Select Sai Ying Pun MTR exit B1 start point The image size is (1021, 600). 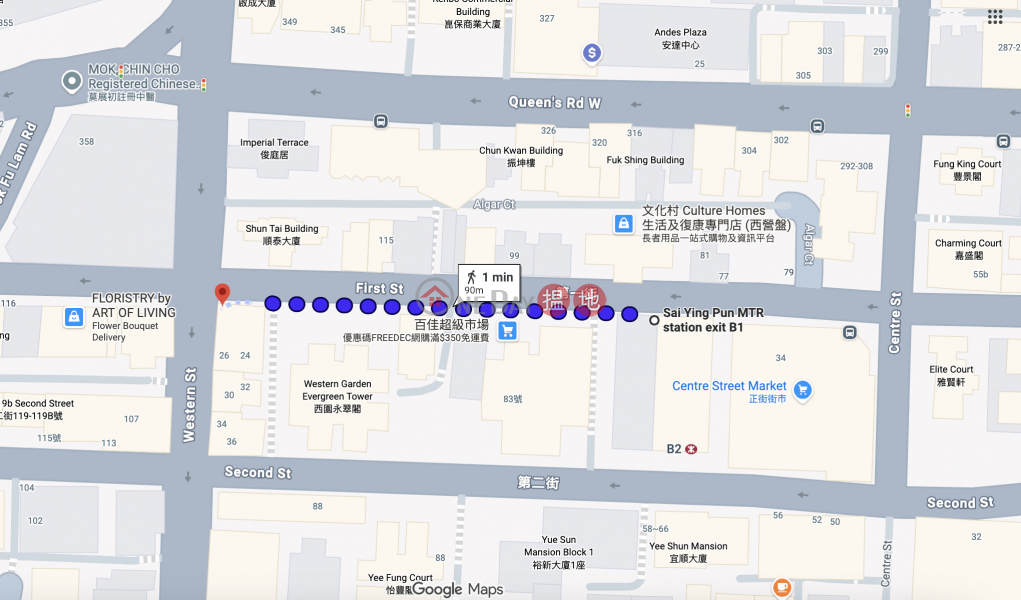click(x=654, y=320)
